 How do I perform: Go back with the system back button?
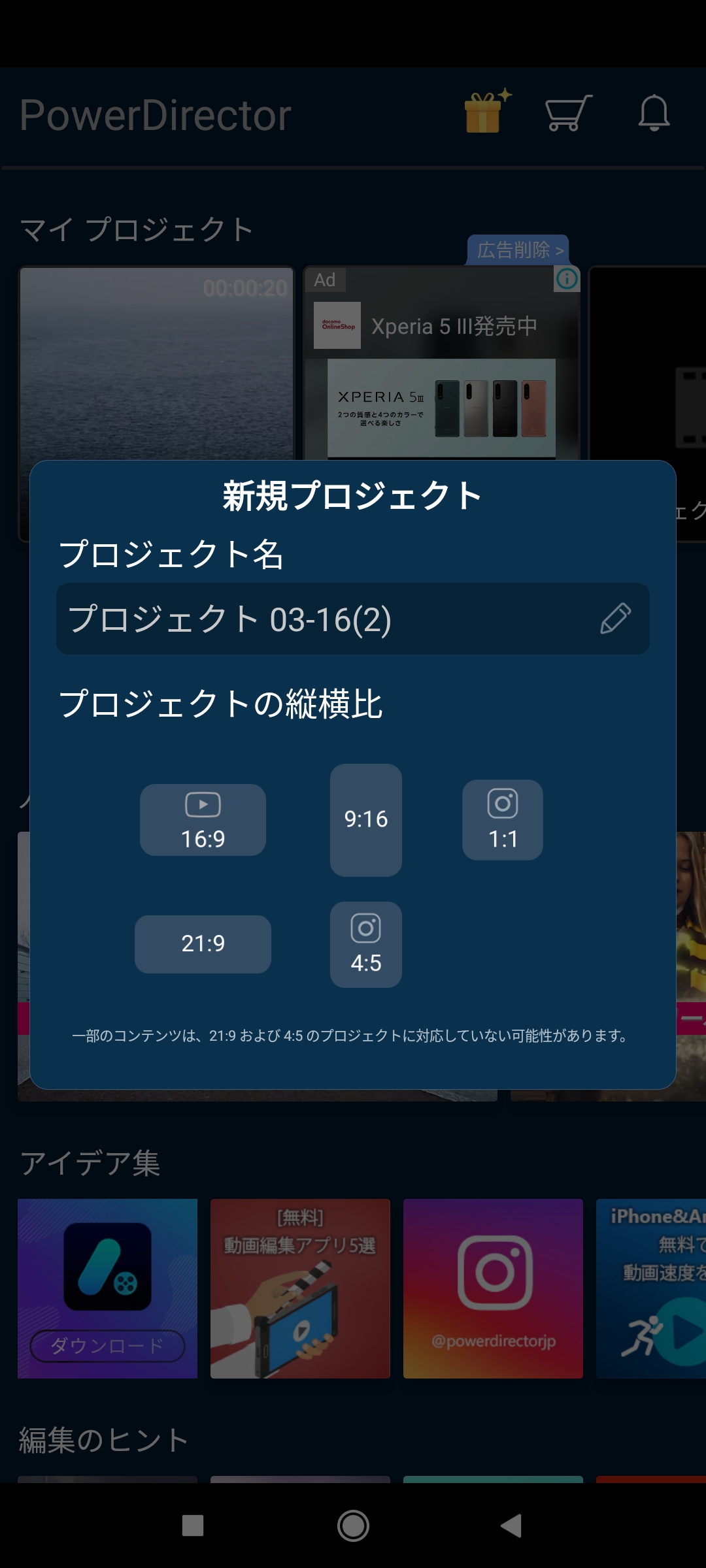tap(511, 1526)
